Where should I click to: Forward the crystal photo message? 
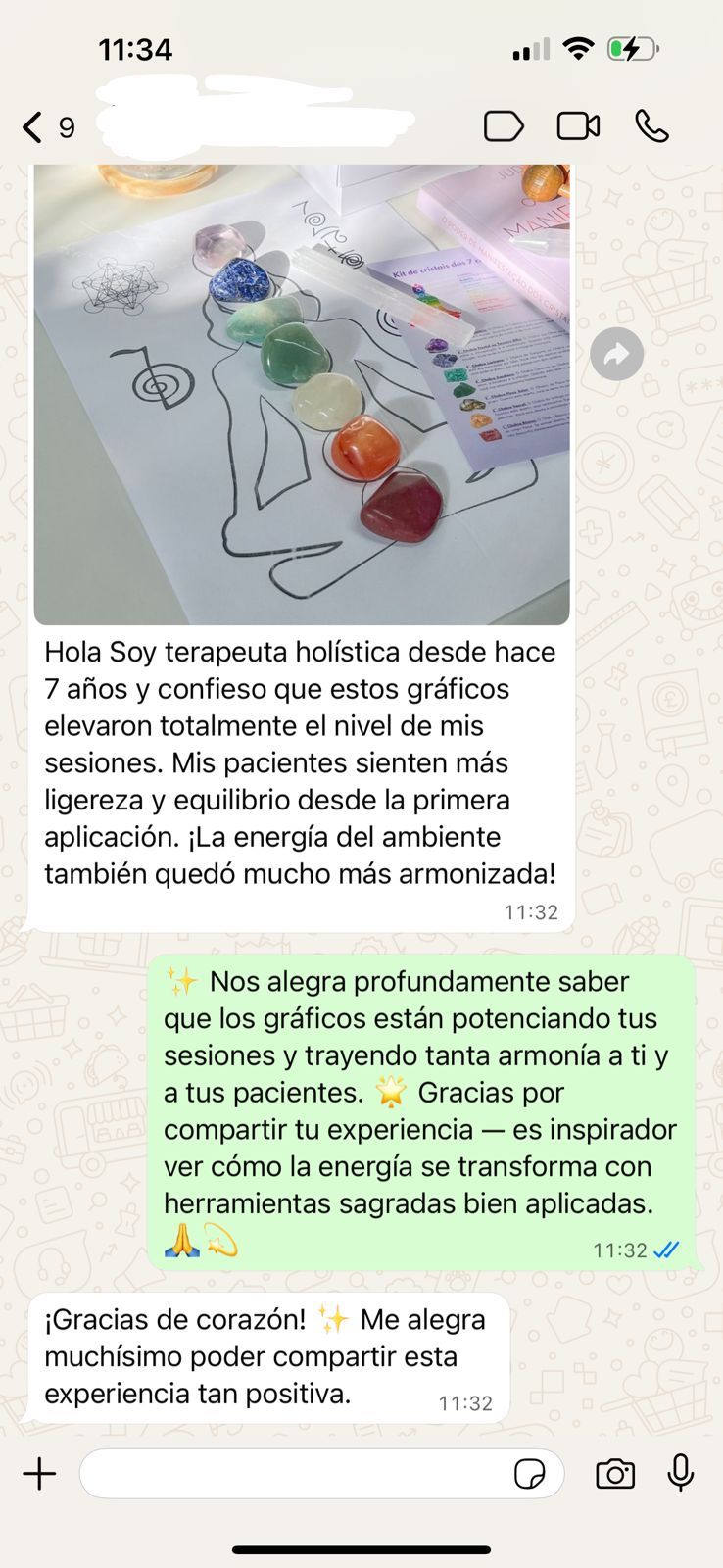(x=616, y=355)
